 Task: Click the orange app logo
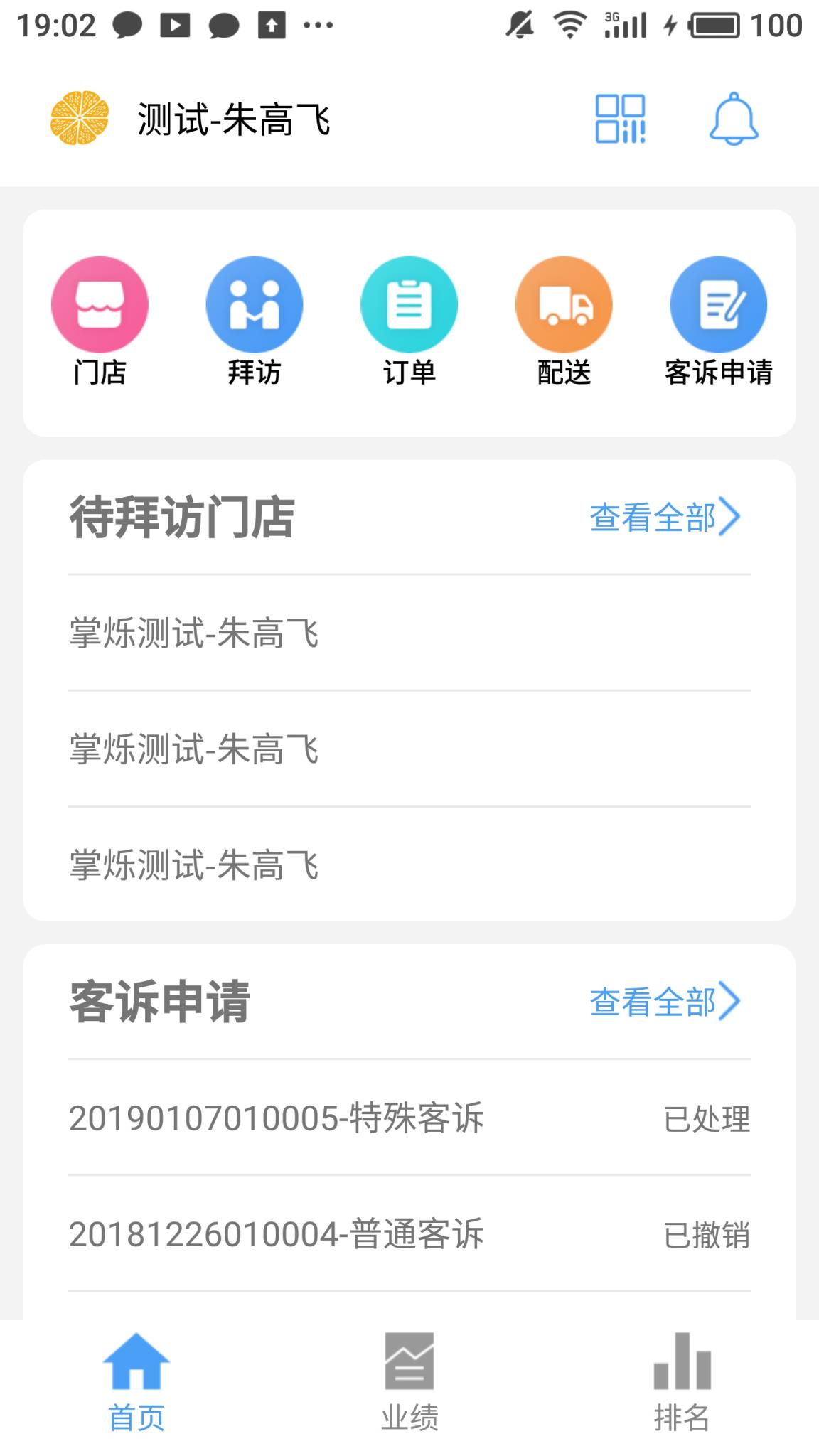(80, 119)
